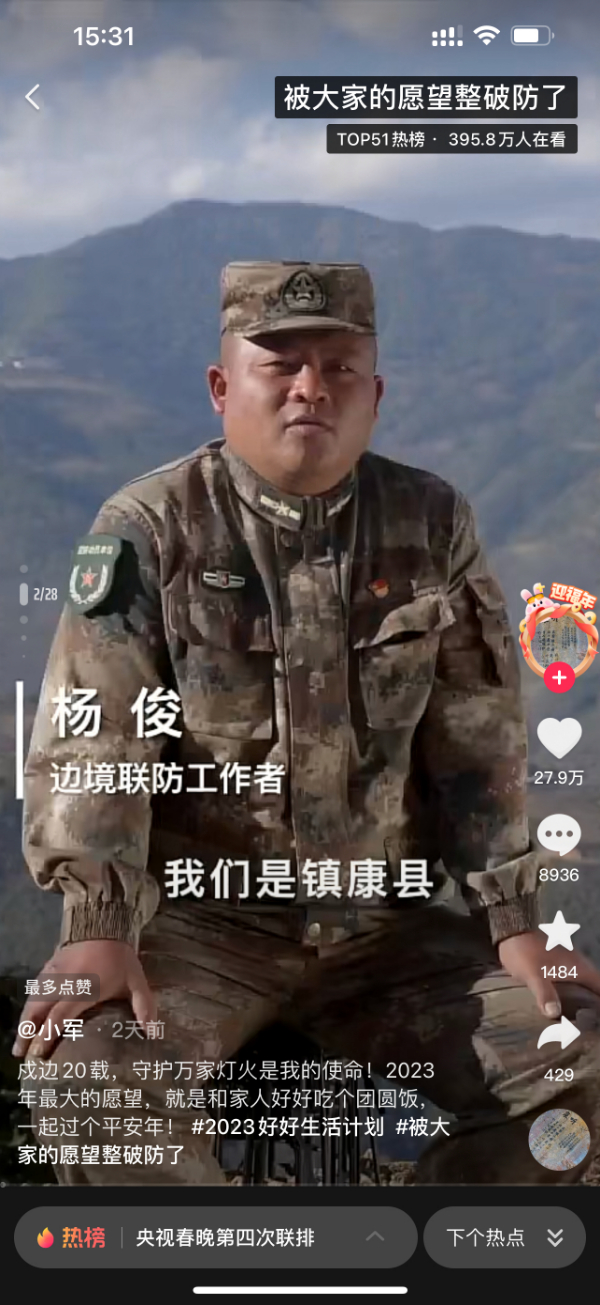Go back using the top-left arrow

(33, 97)
